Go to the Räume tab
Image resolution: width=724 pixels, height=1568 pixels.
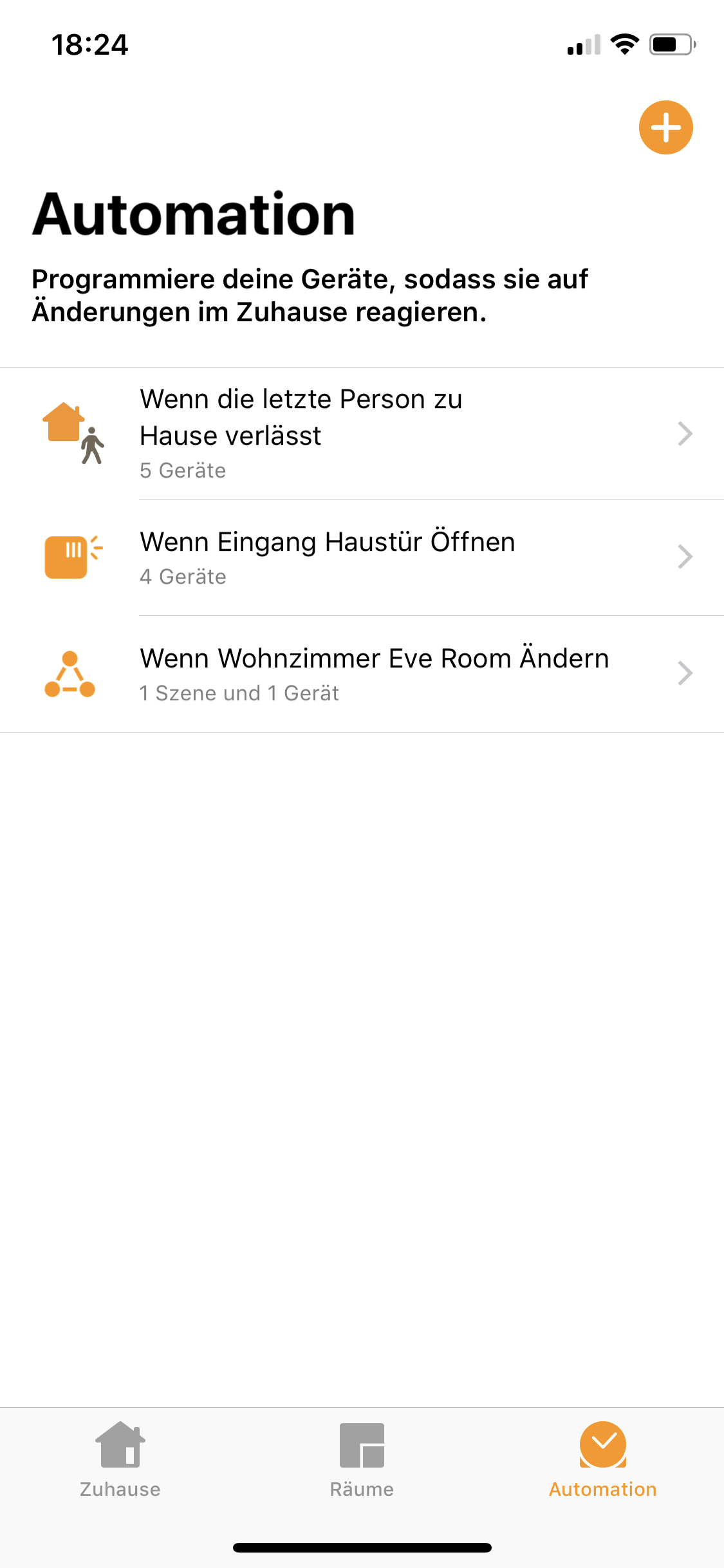point(362,1460)
